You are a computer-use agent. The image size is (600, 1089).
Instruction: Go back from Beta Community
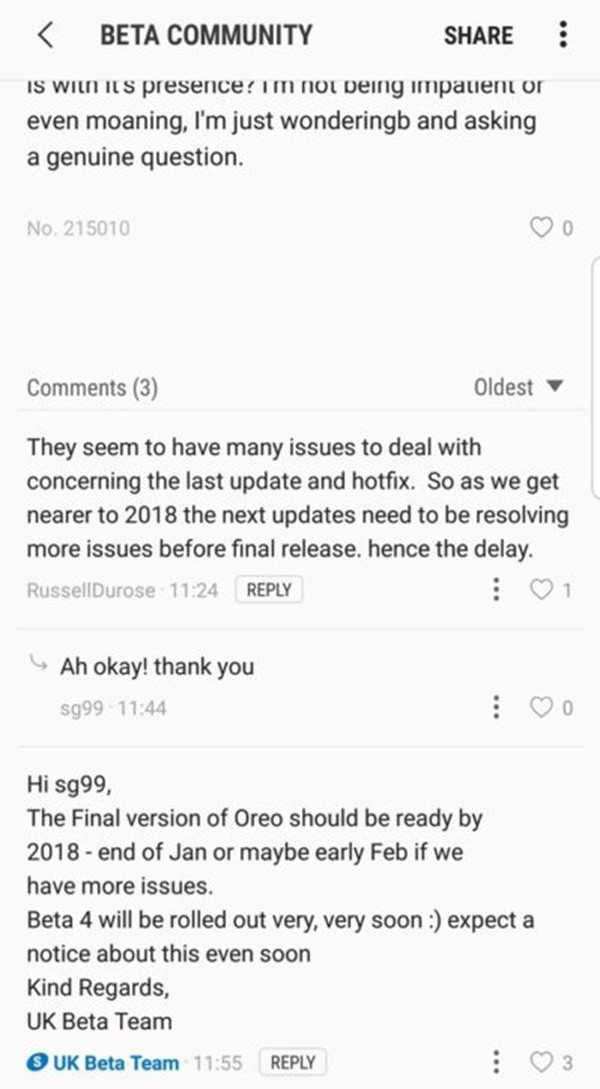coord(45,36)
